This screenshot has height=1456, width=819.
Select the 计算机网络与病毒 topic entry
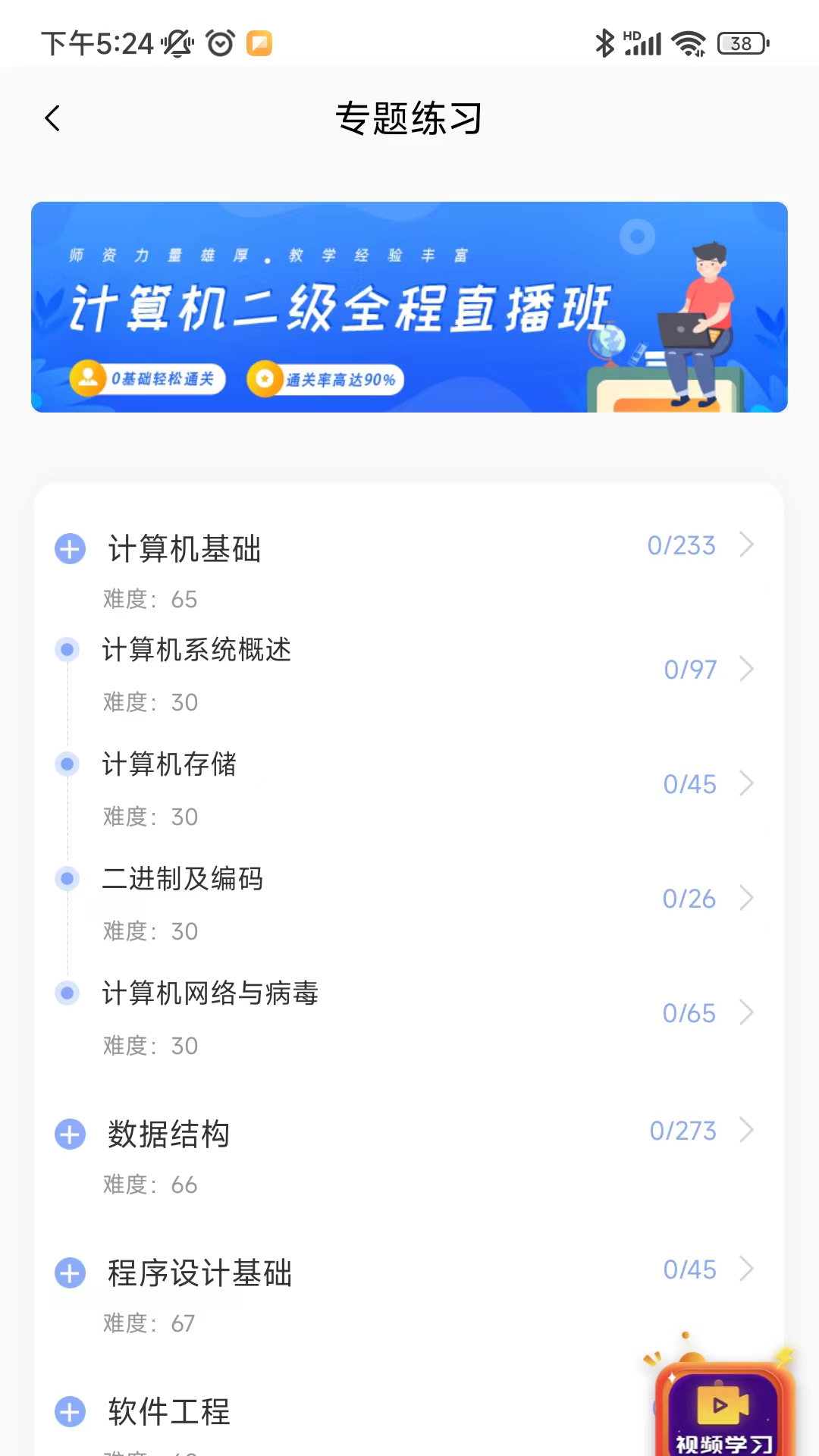[212, 993]
